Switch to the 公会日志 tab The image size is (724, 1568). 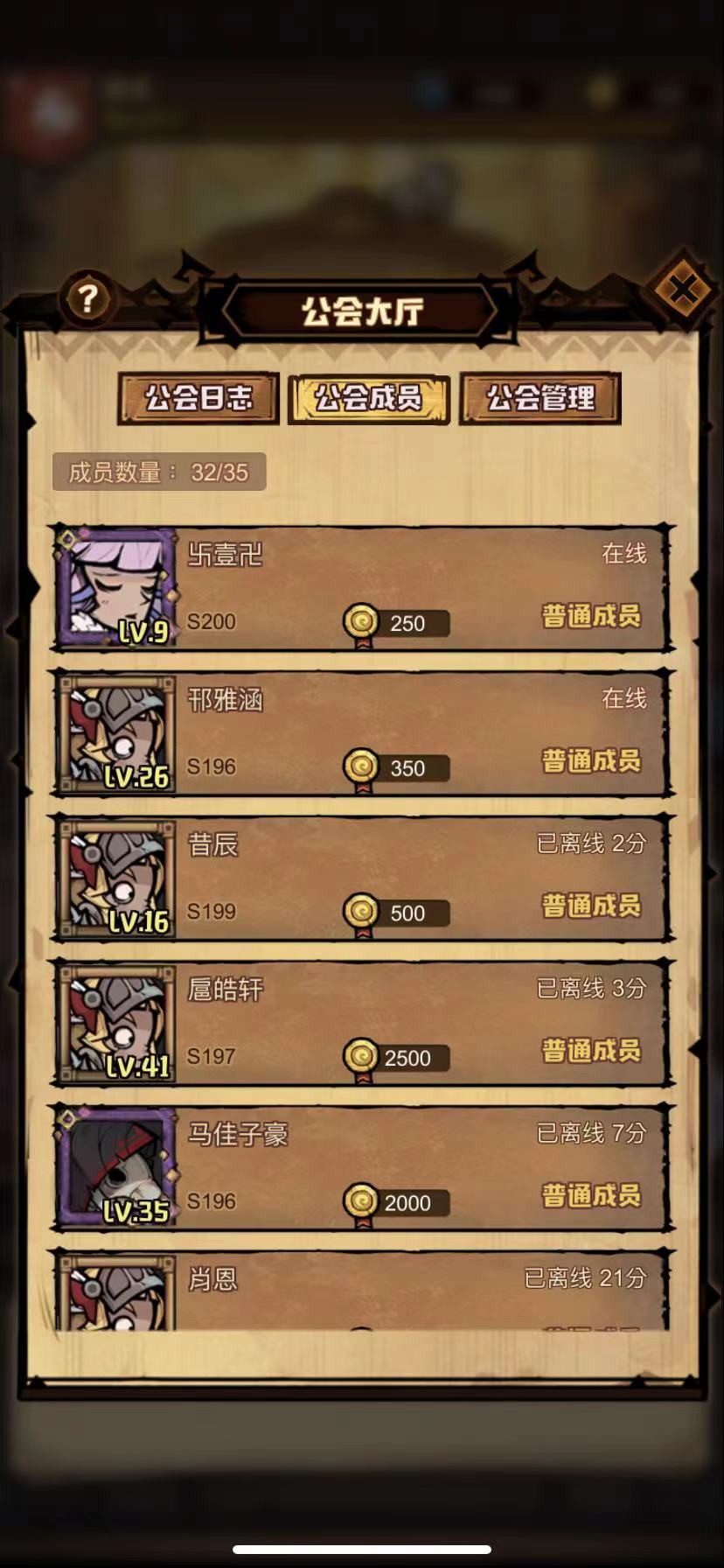tap(198, 398)
